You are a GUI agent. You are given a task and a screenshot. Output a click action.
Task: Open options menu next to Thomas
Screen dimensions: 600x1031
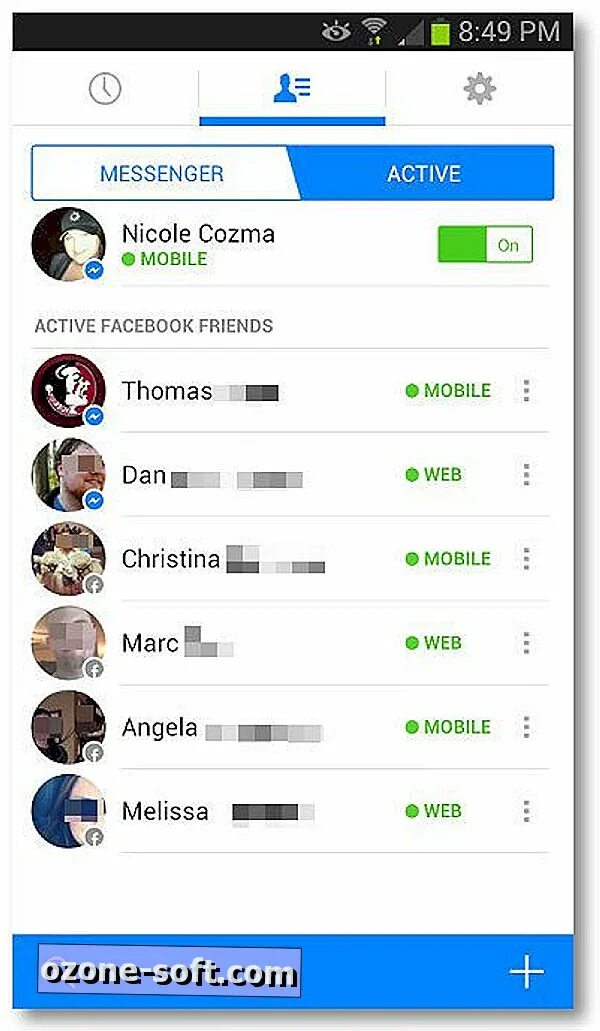526,391
